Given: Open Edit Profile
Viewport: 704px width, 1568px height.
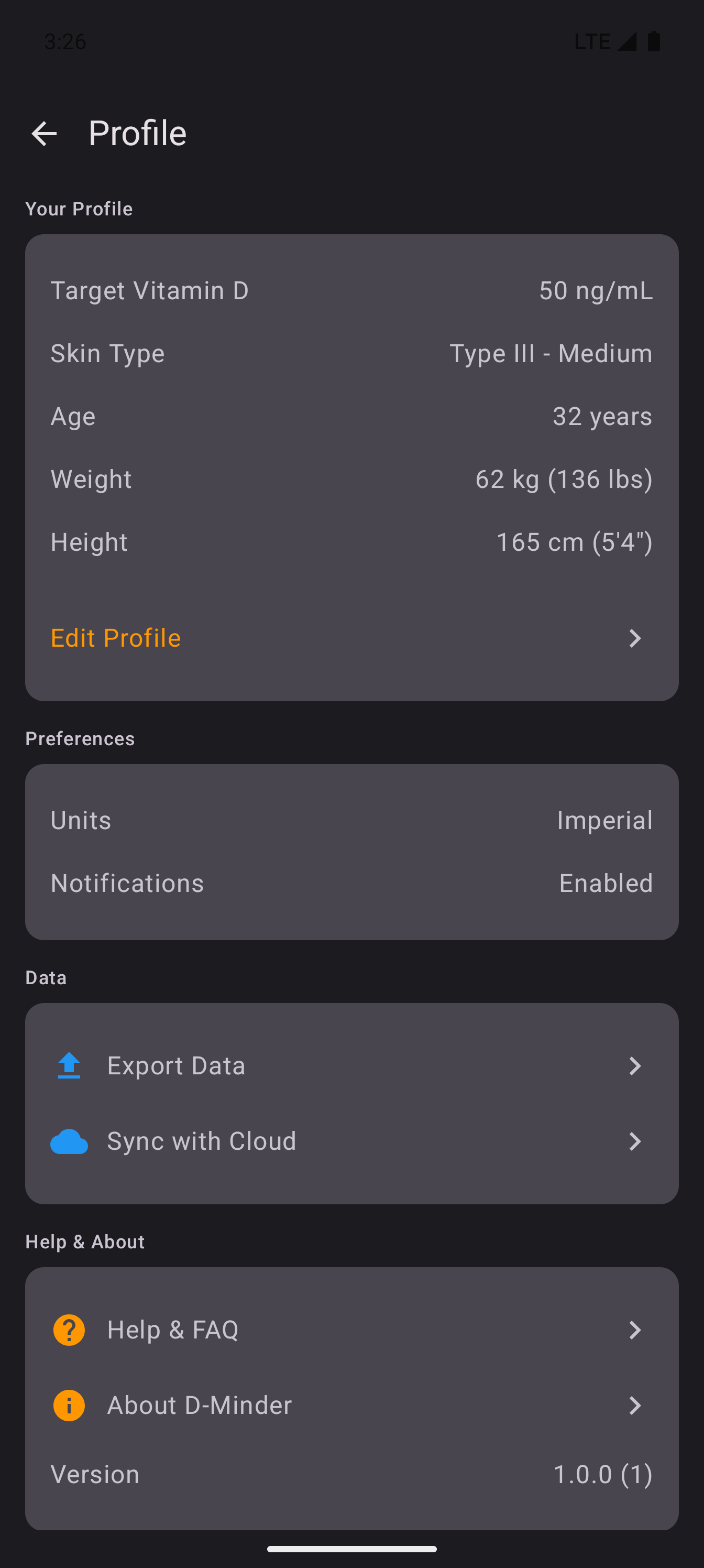Looking at the screenshot, I should click(350, 638).
